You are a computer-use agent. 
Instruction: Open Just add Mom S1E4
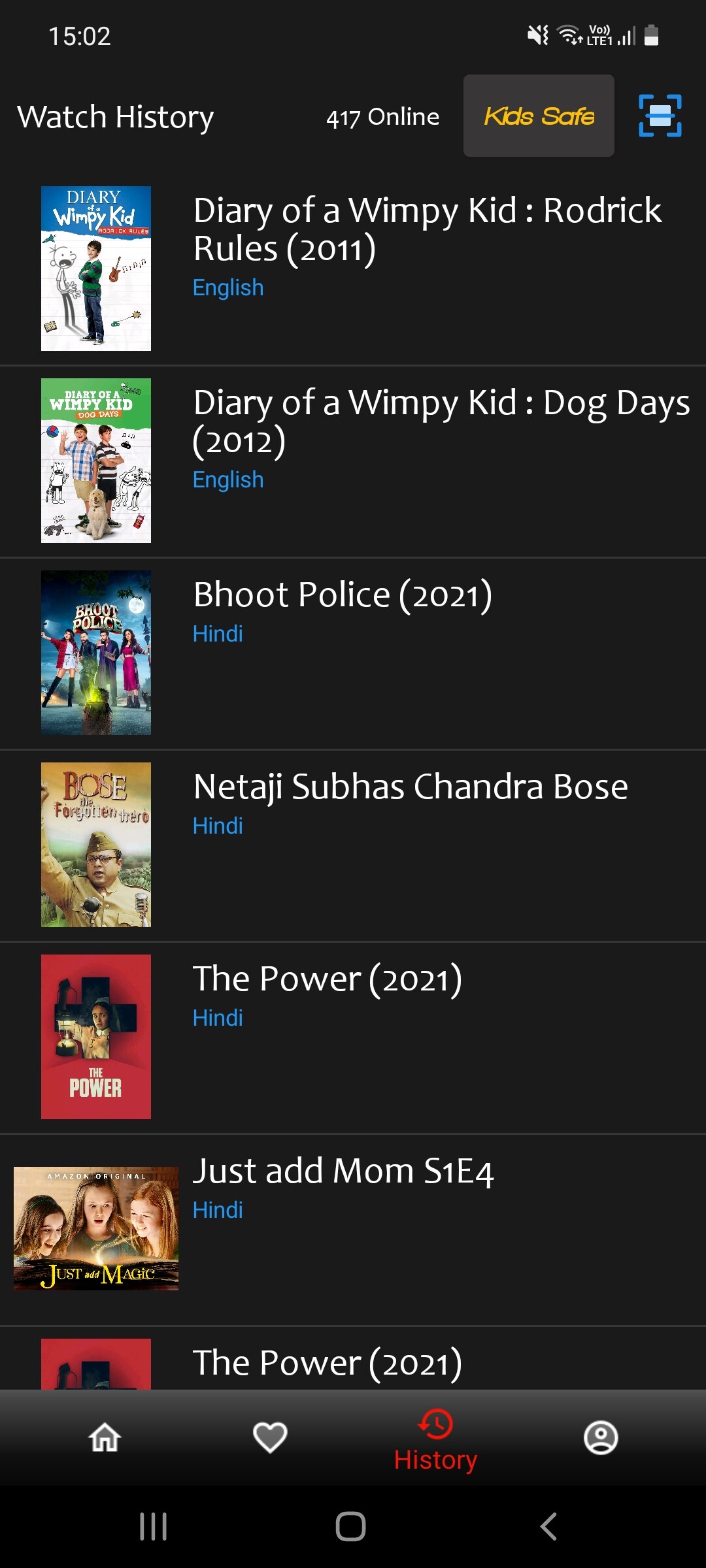(x=343, y=1171)
